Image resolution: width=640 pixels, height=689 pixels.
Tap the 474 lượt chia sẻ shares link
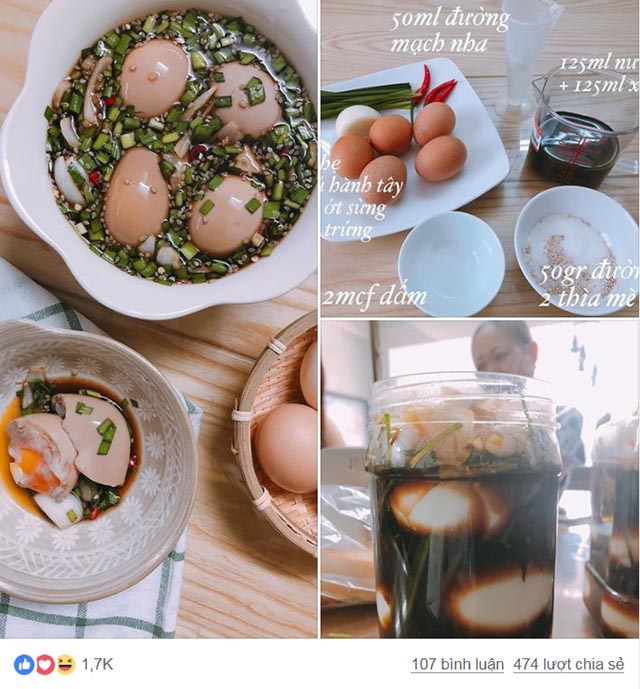568,665
